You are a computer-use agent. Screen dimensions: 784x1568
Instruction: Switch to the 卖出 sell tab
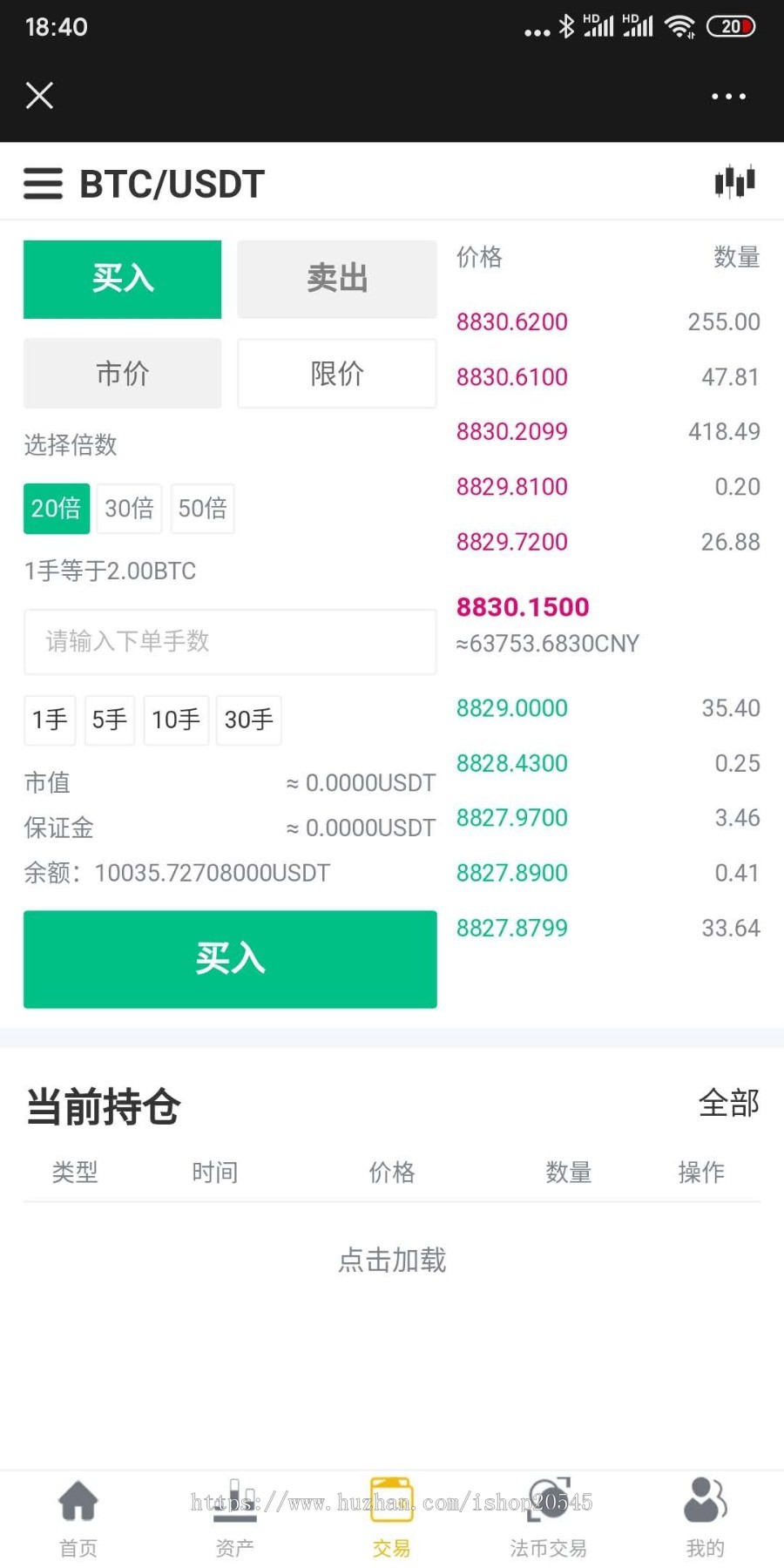click(336, 279)
